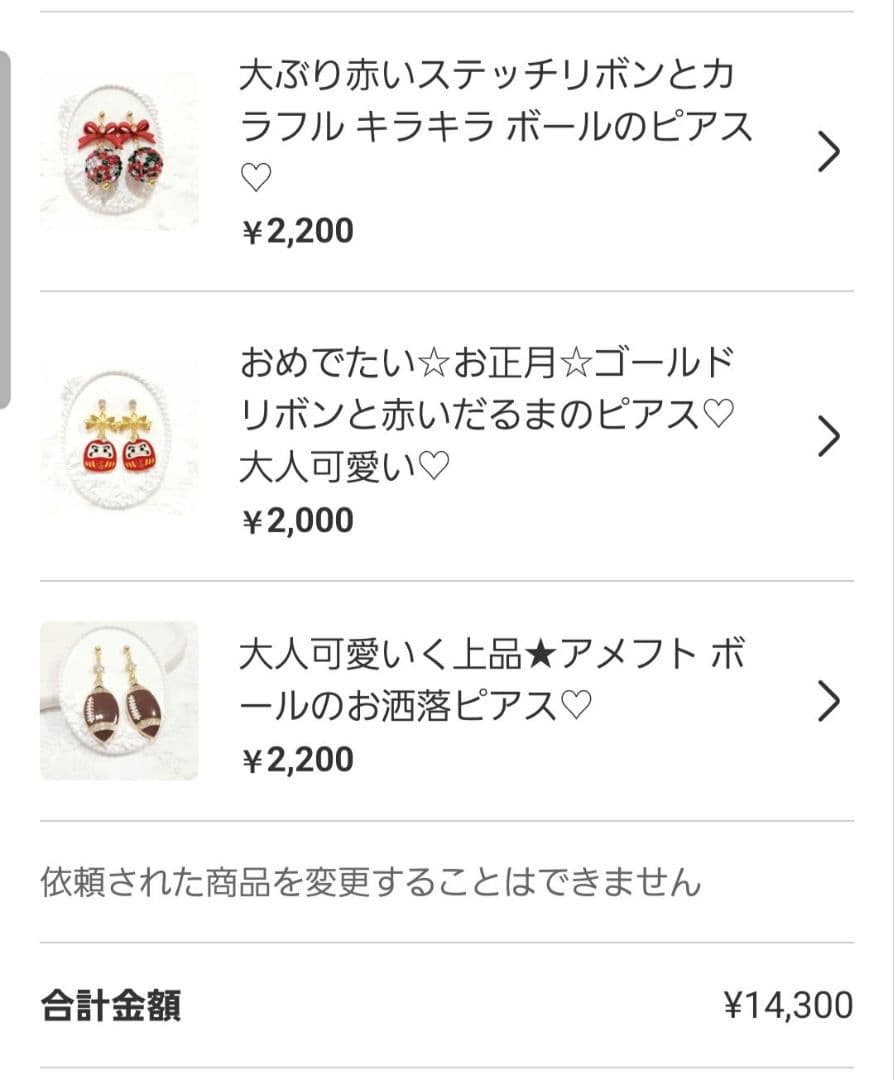Select the ¥2,000 price under the daruma earrings

click(x=296, y=520)
